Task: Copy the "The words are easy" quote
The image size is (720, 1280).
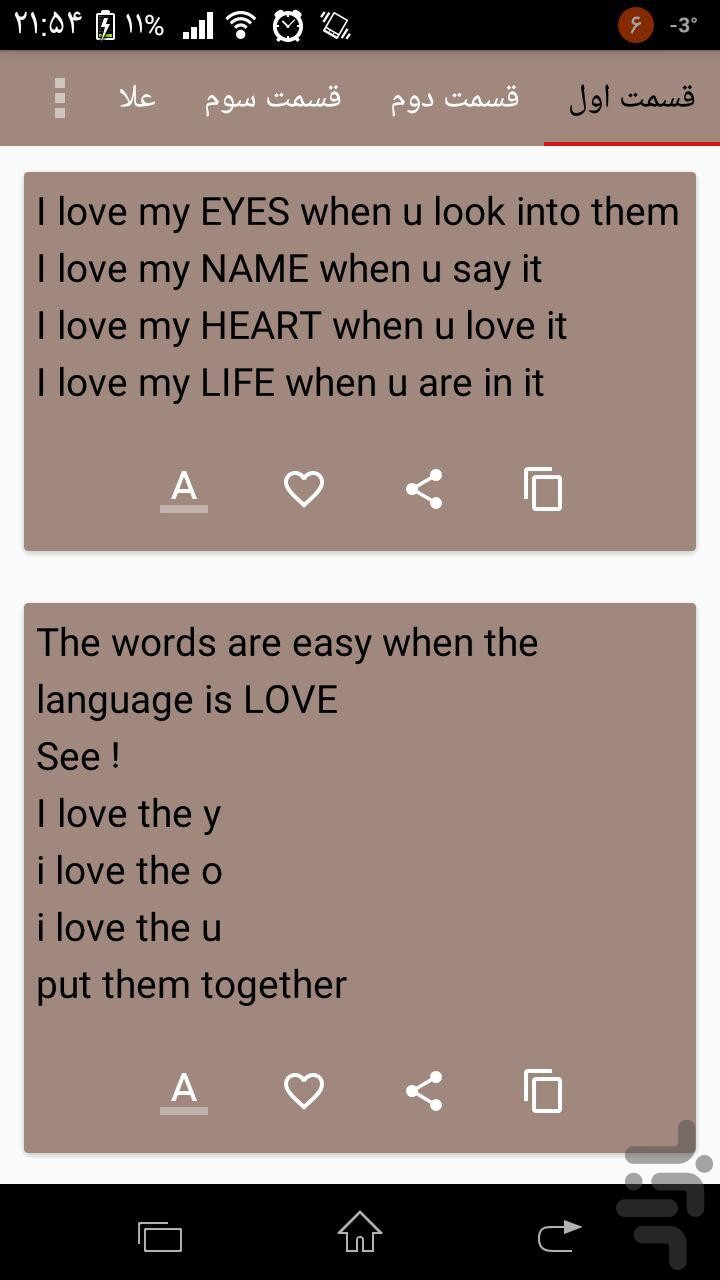Action: click(x=543, y=1091)
